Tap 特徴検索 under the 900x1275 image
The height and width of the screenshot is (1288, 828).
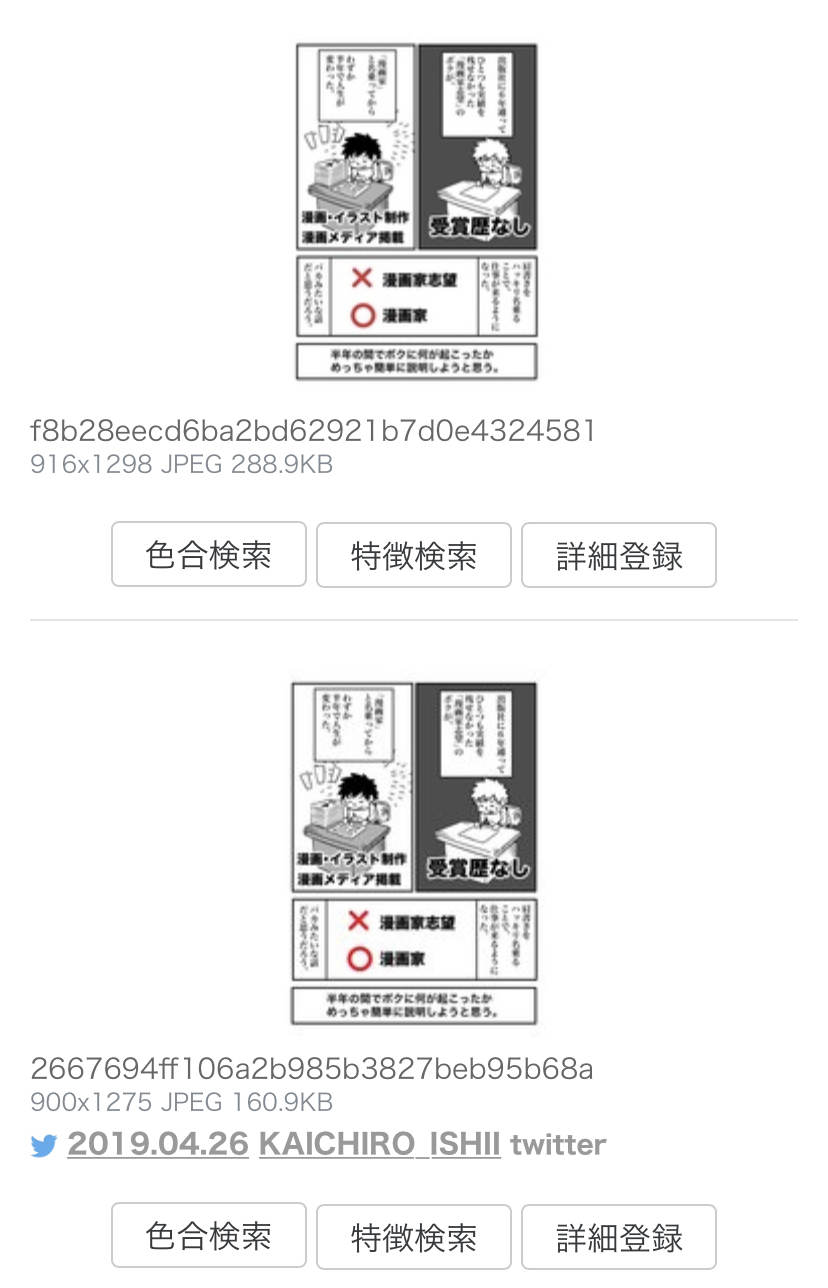(414, 1236)
